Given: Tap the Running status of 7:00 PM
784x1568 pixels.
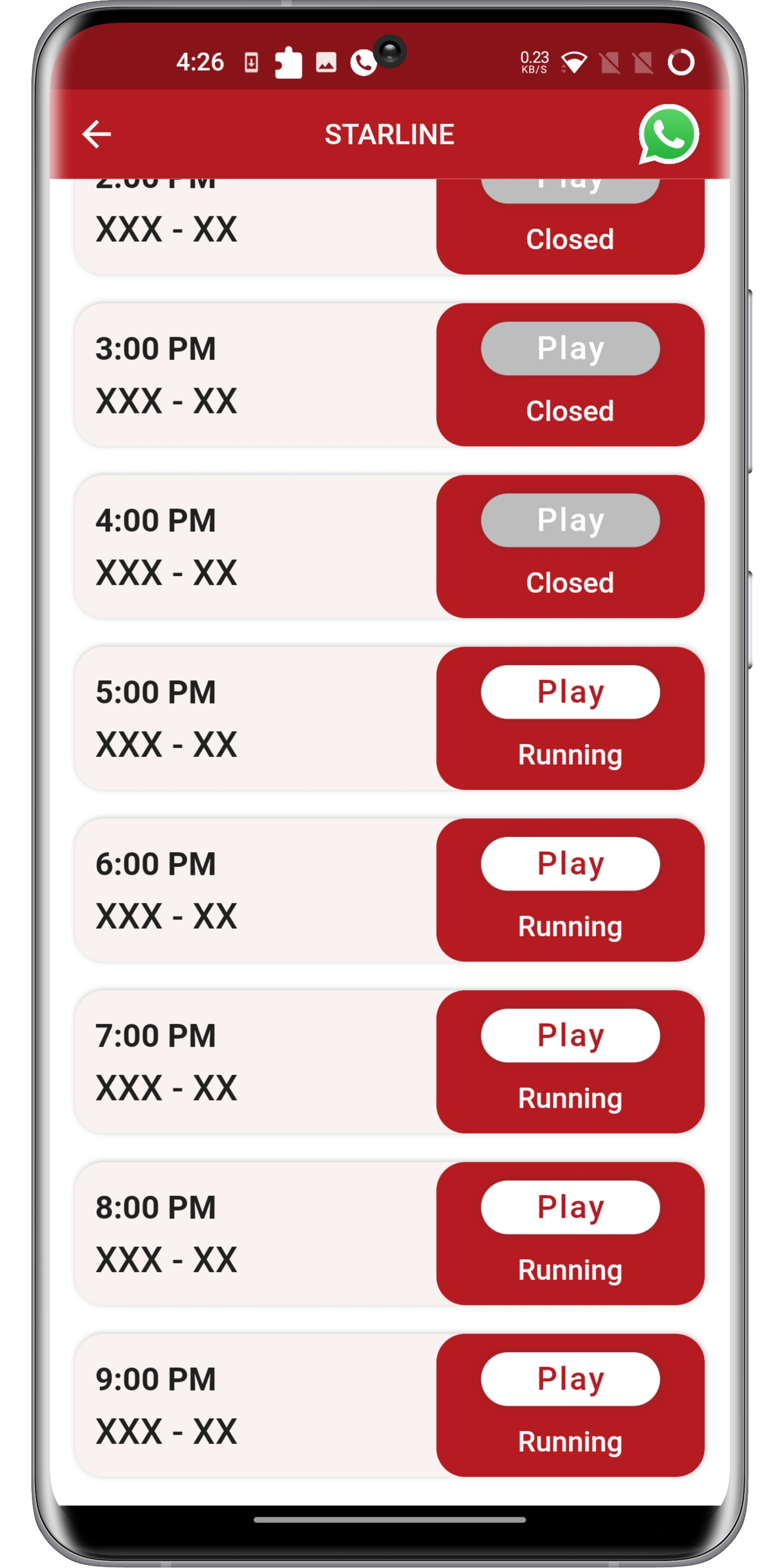Looking at the screenshot, I should [x=570, y=1099].
